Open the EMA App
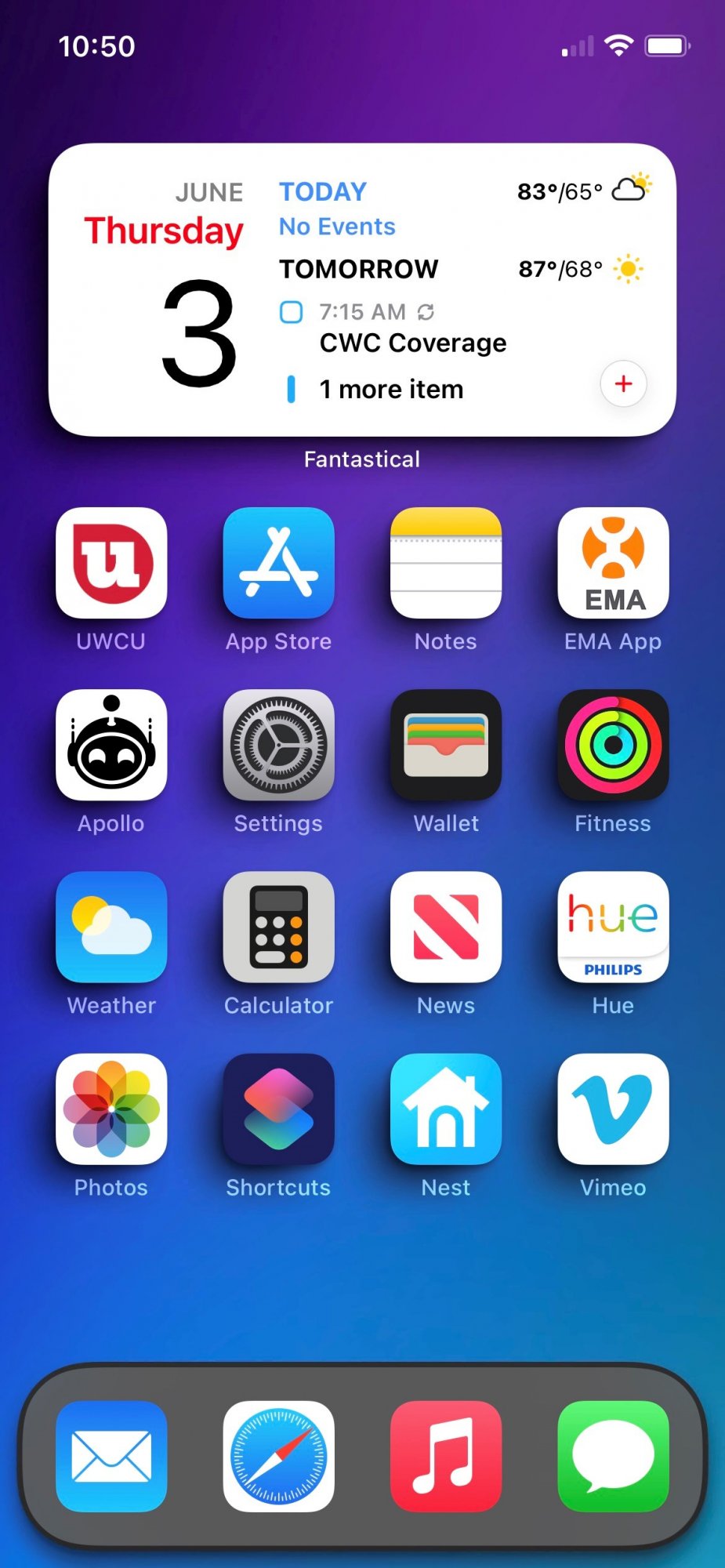 click(x=613, y=563)
